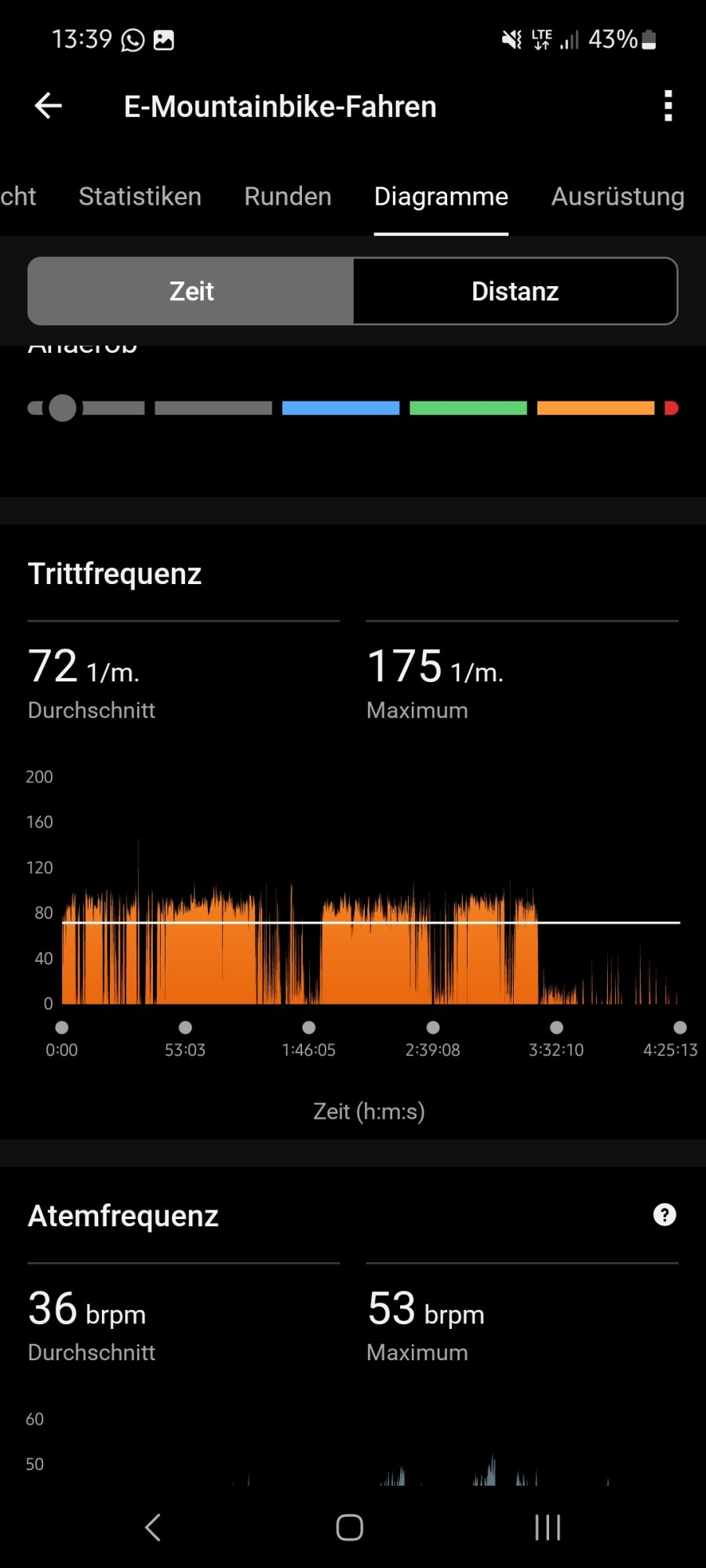Select the Zeit segment
The image size is (706, 1568).
tap(191, 292)
